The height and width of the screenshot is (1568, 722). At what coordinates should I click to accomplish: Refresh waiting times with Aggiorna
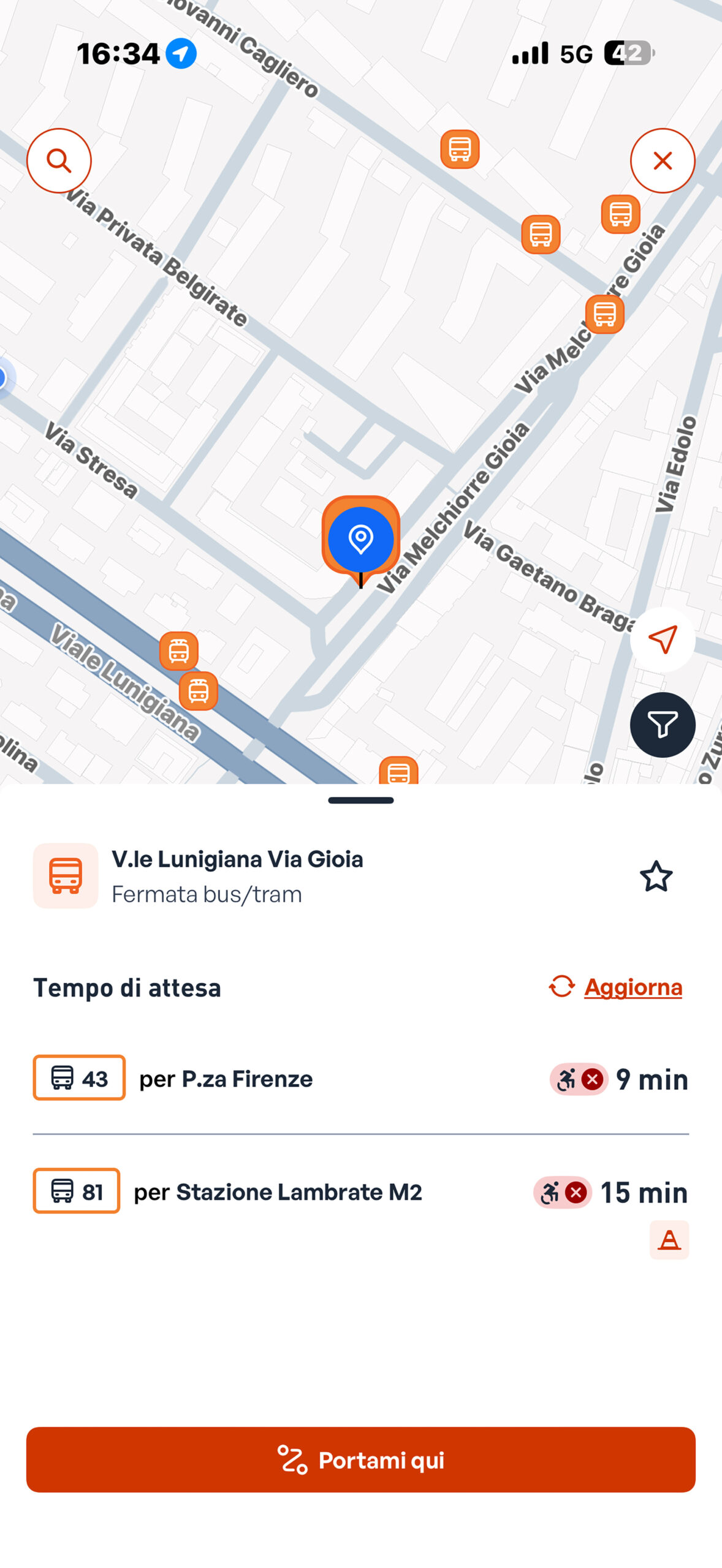point(616,987)
